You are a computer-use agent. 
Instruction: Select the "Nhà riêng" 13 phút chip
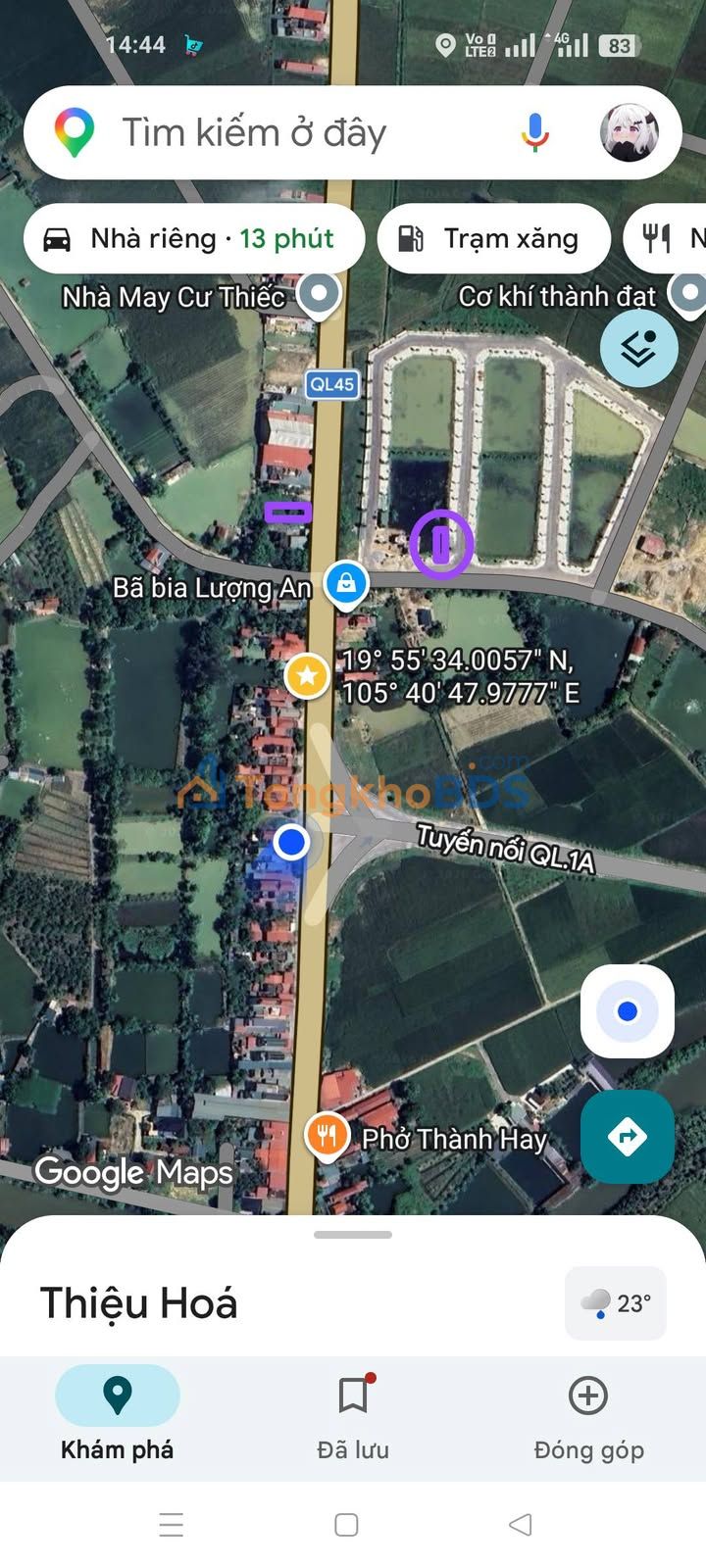(194, 238)
